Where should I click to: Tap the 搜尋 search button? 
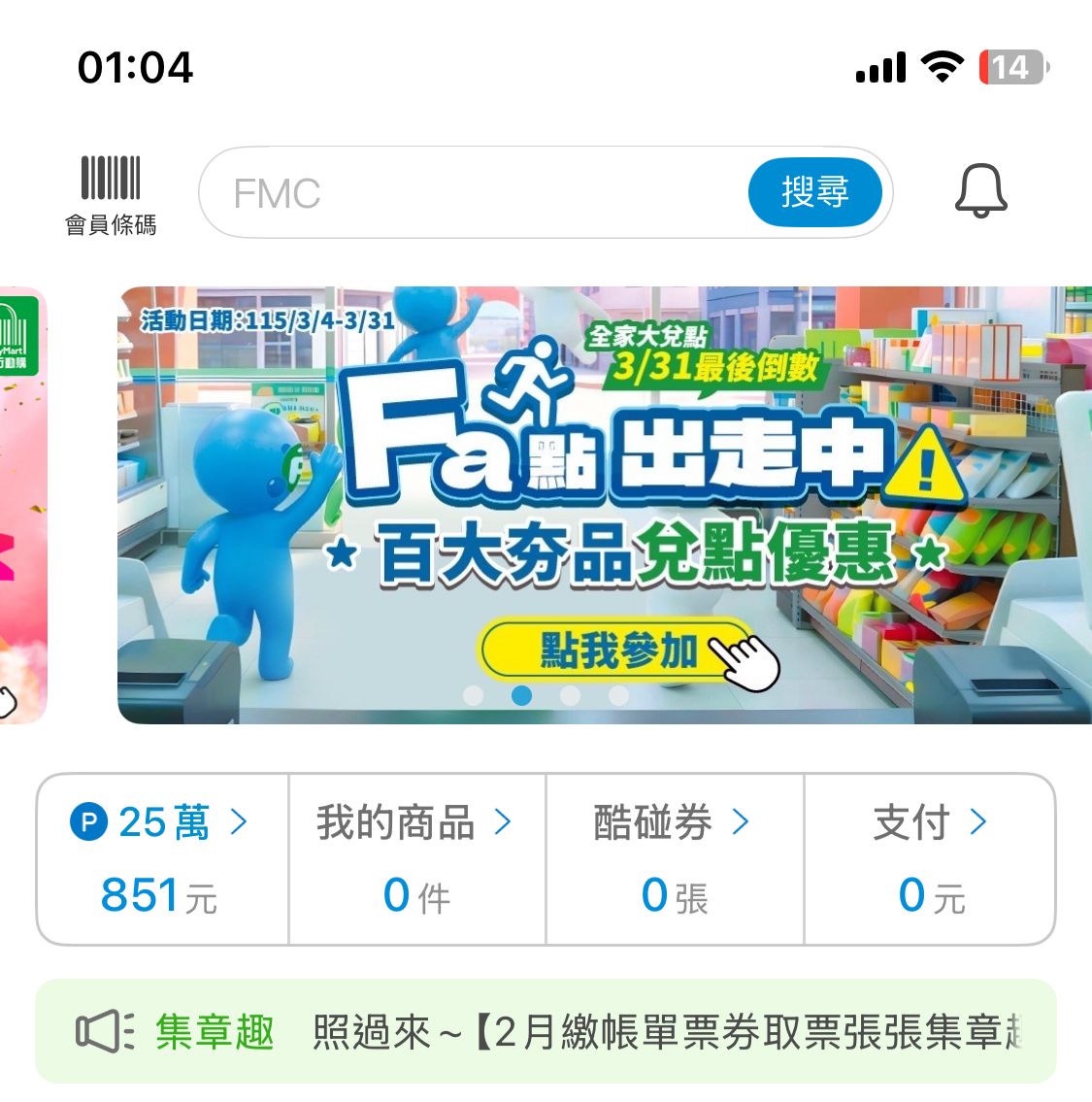(814, 192)
